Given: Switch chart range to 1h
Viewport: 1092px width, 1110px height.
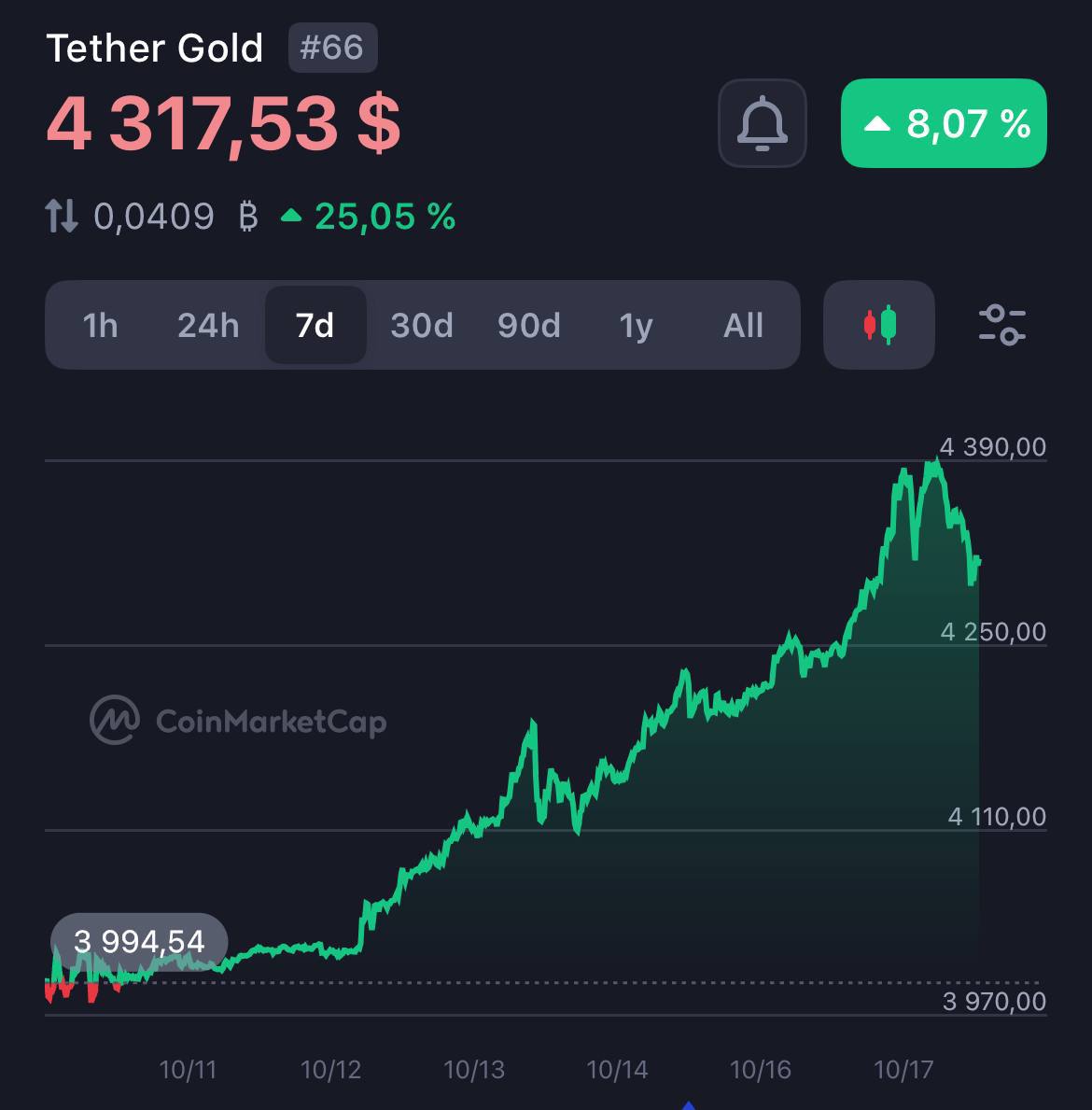Looking at the screenshot, I should (x=100, y=325).
